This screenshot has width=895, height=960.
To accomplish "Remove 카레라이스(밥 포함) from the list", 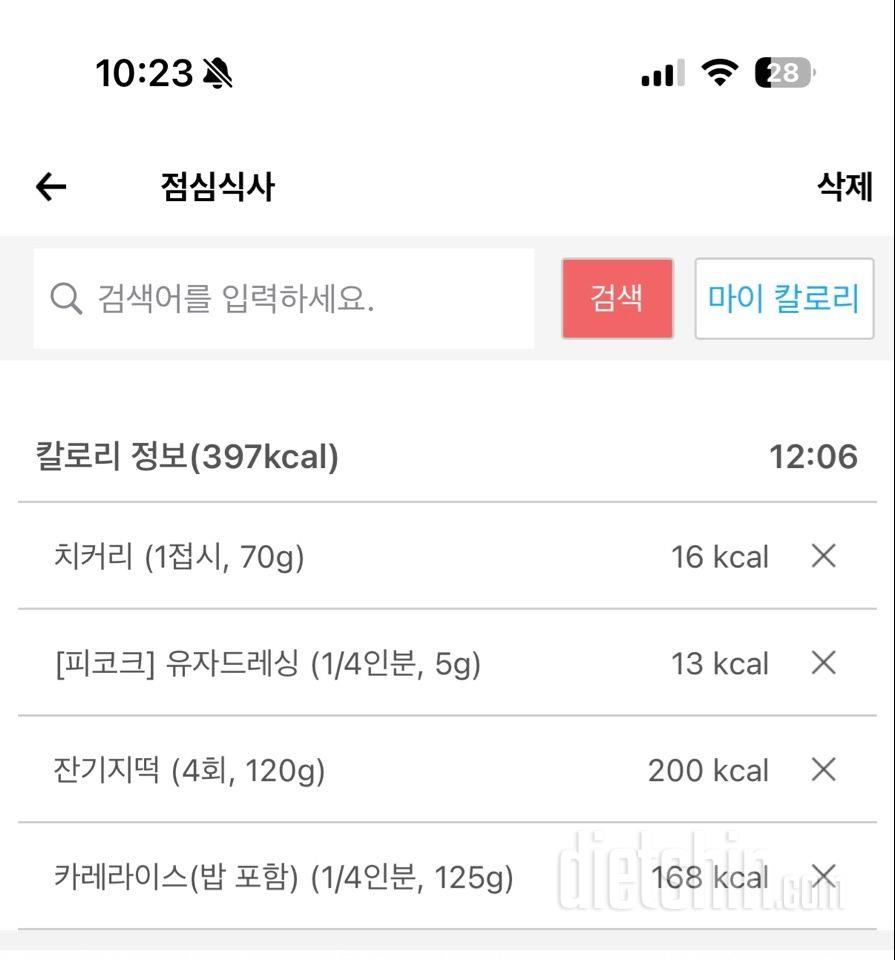I will 823,877.
